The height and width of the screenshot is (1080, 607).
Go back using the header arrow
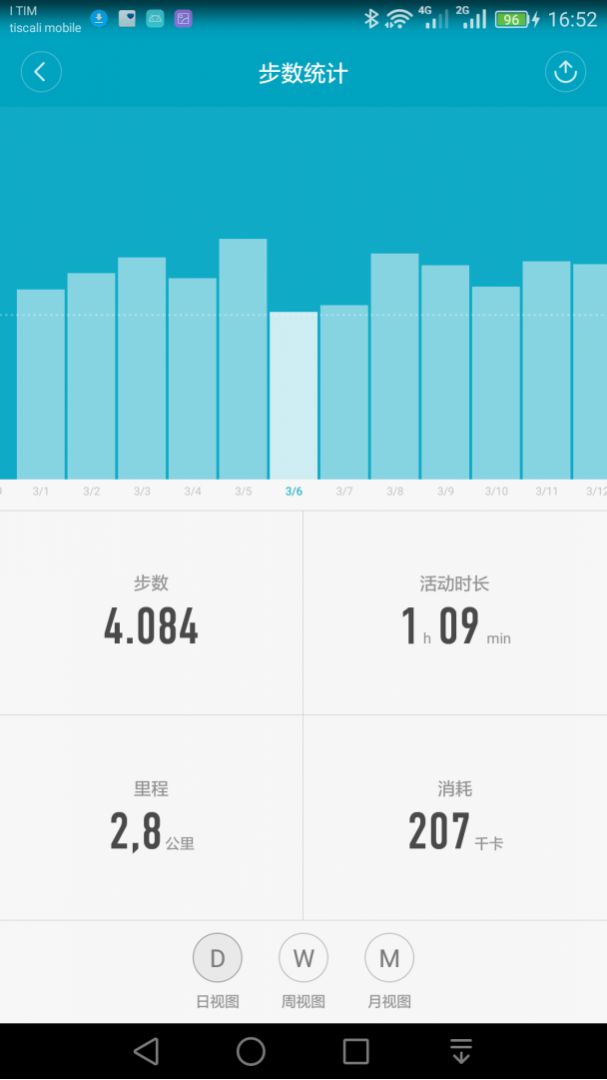pos(41,72)
